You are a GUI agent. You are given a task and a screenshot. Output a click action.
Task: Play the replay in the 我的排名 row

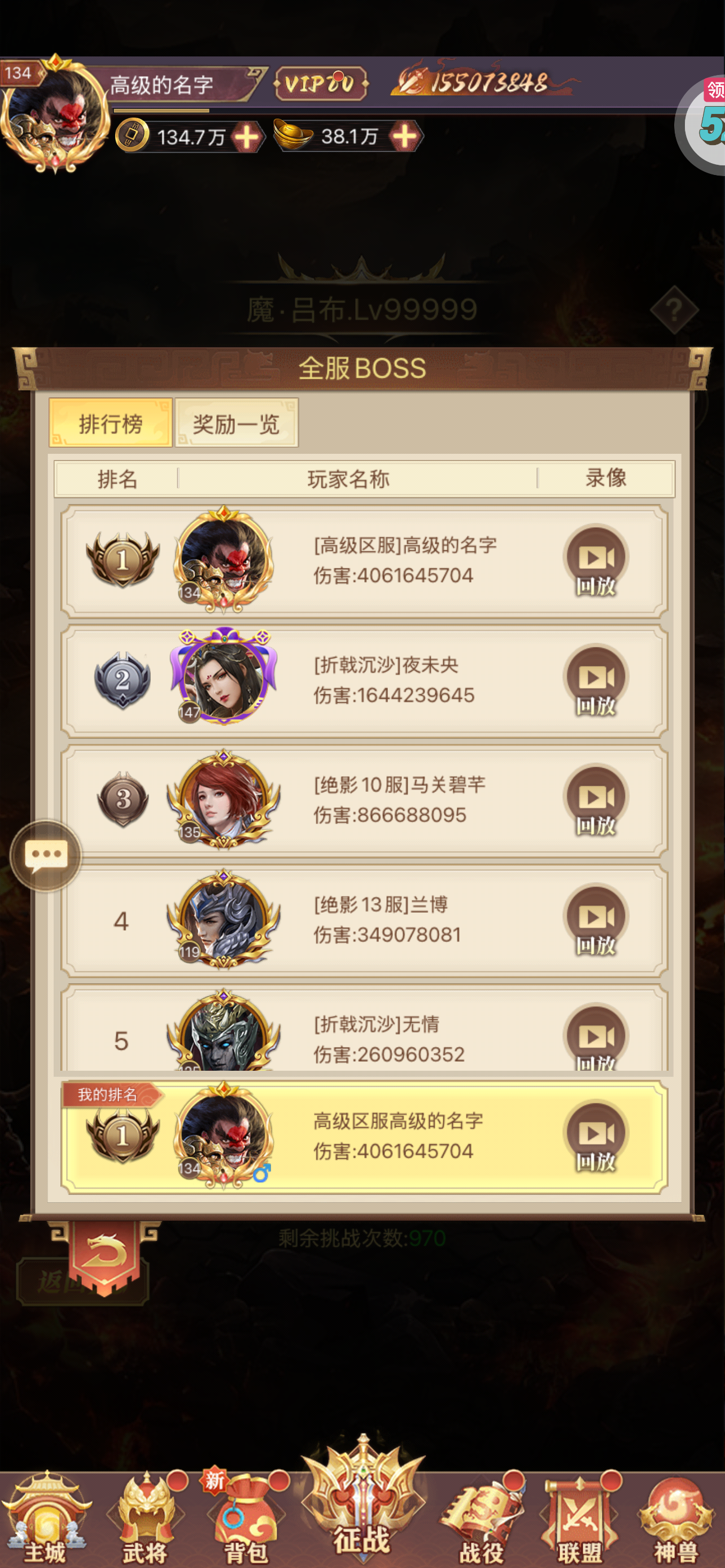pyautogui.click(x=595, y=1136)
